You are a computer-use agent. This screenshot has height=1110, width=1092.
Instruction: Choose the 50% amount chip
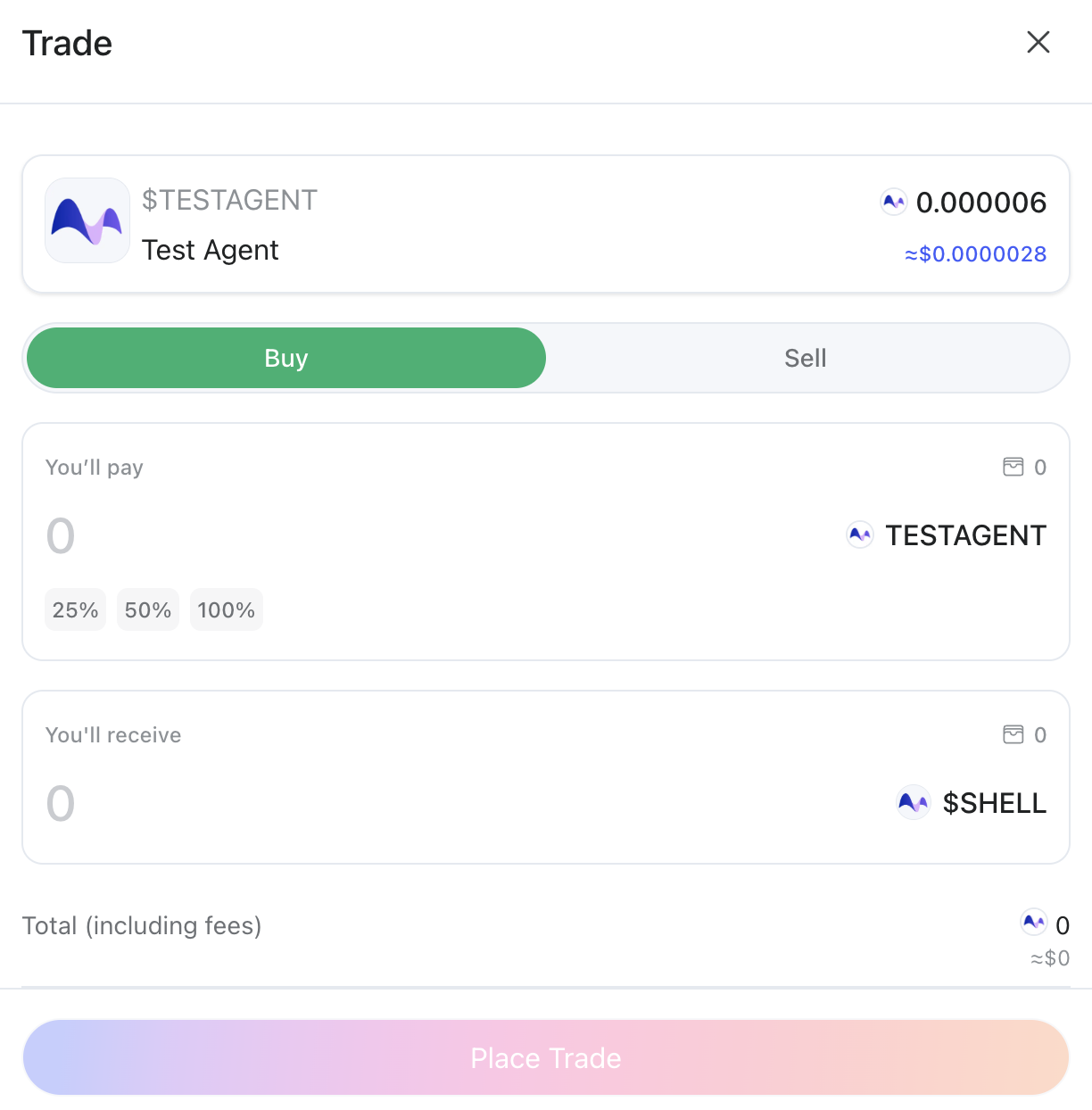(x=148, y=609)
